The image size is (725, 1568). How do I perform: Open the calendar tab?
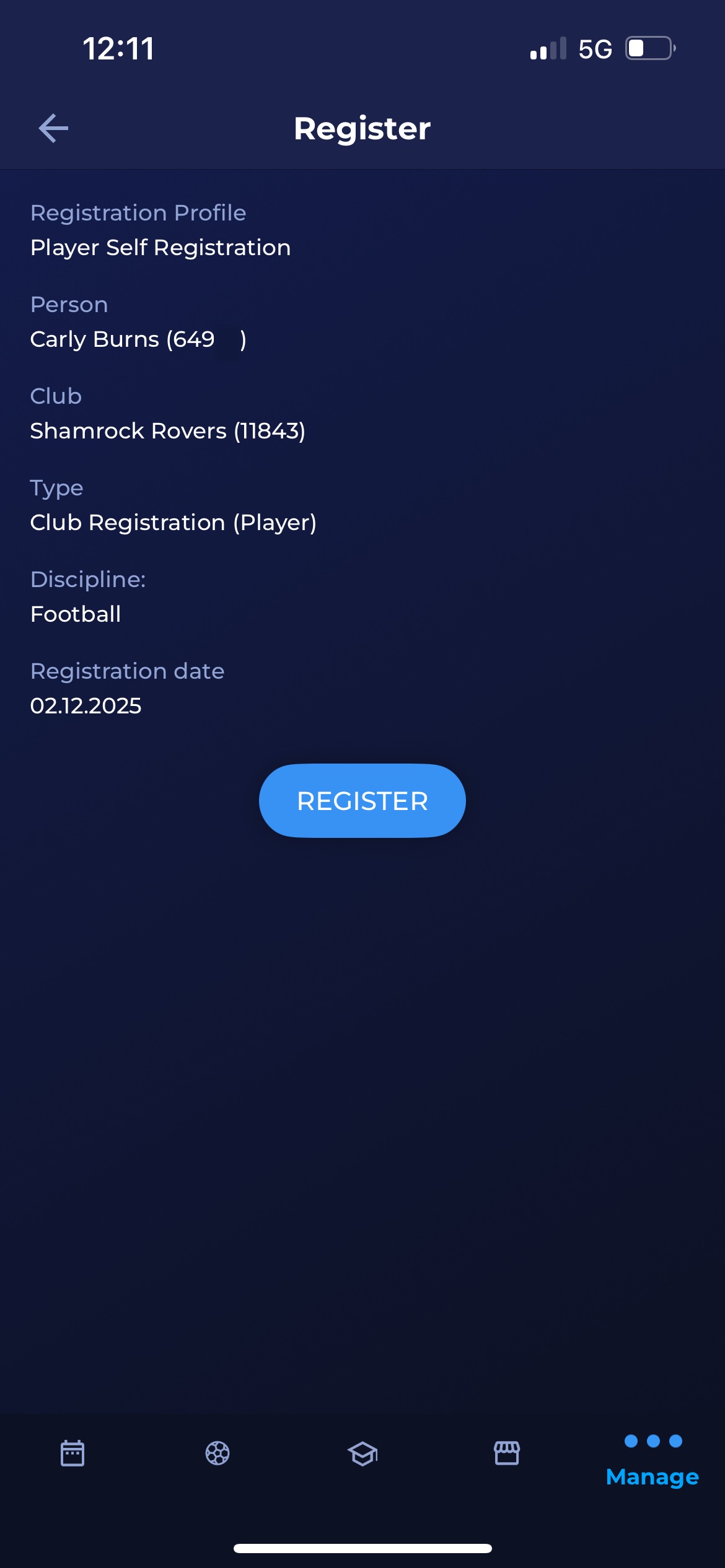click(x=72, y=1453)
